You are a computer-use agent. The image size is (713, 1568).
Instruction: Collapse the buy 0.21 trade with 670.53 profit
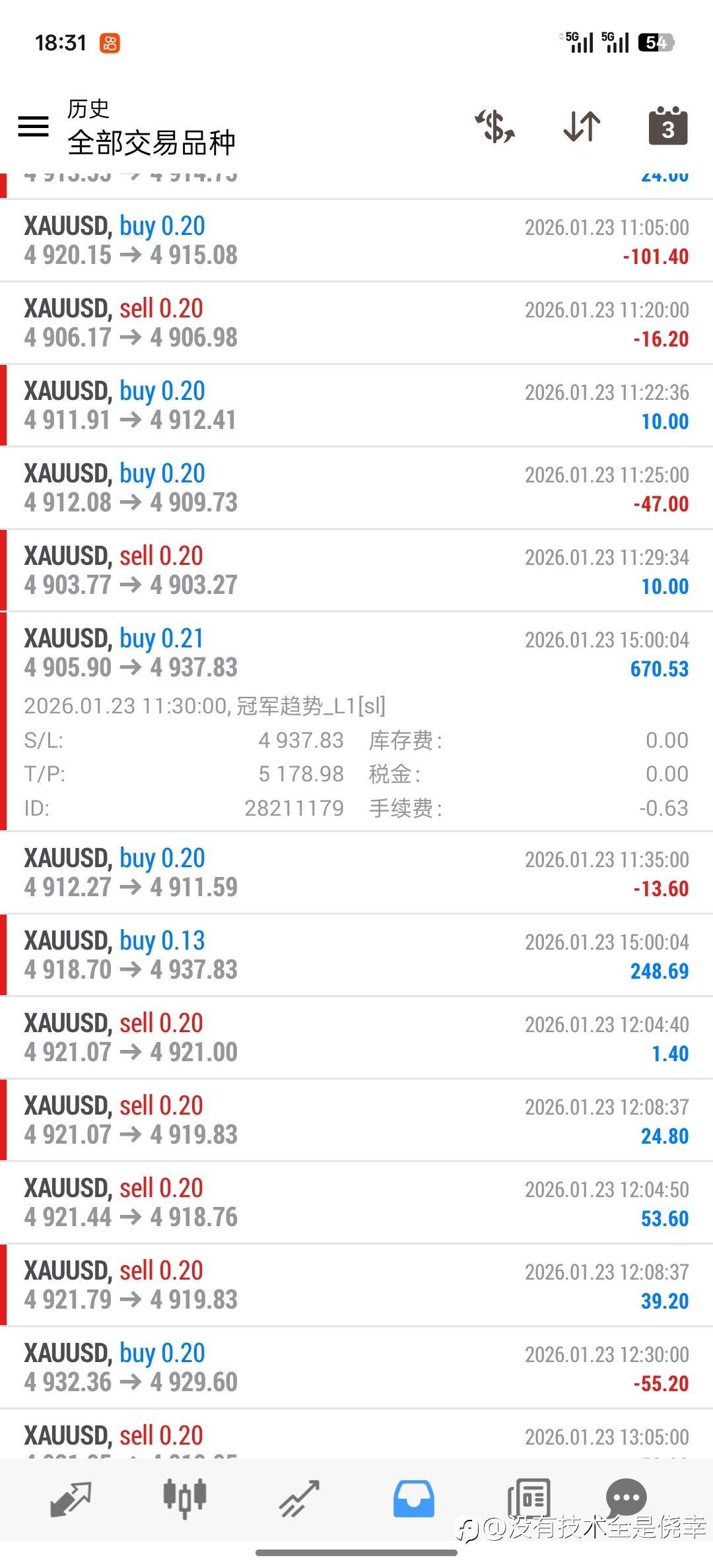pyautogui.click(x=356, y=721)
